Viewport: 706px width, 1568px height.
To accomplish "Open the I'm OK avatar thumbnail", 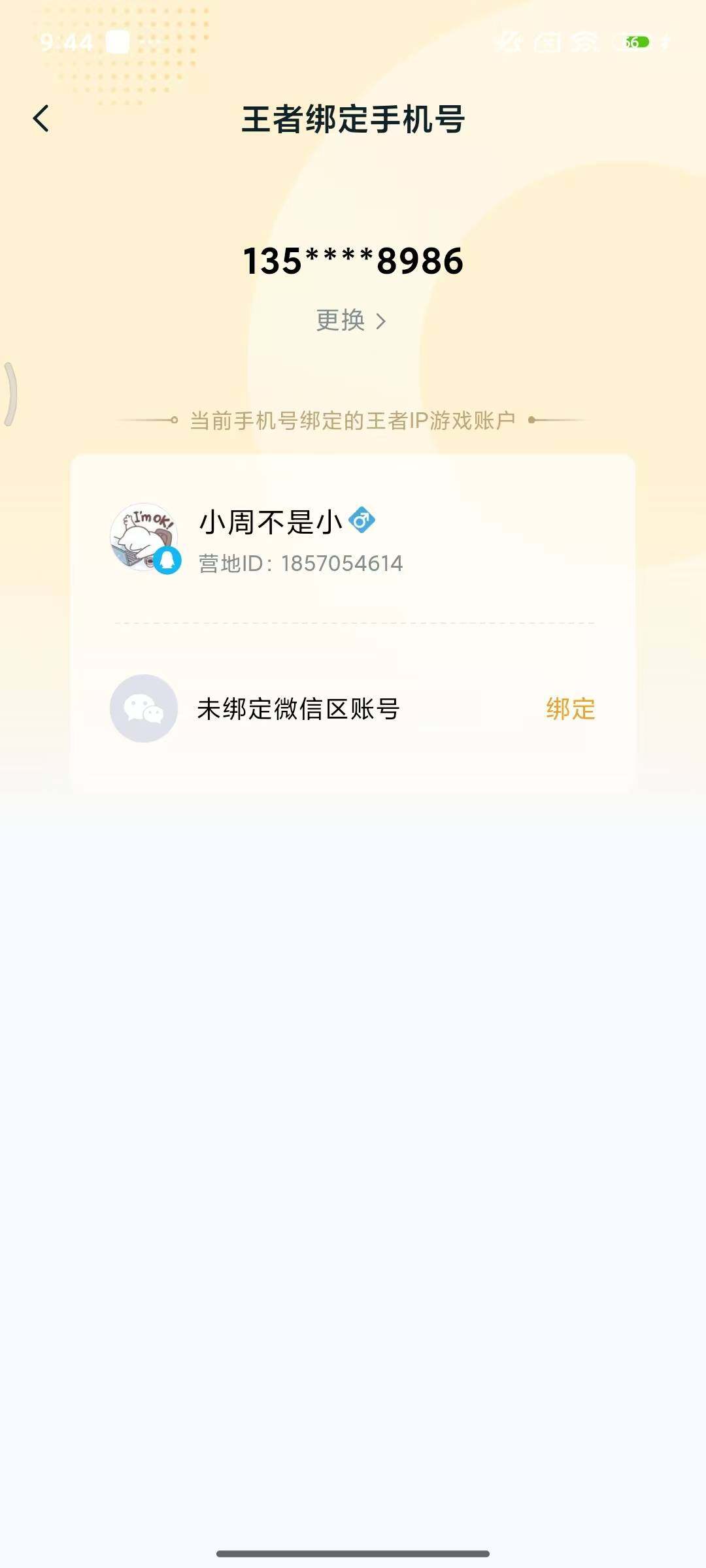I will [x=144, y=538].
